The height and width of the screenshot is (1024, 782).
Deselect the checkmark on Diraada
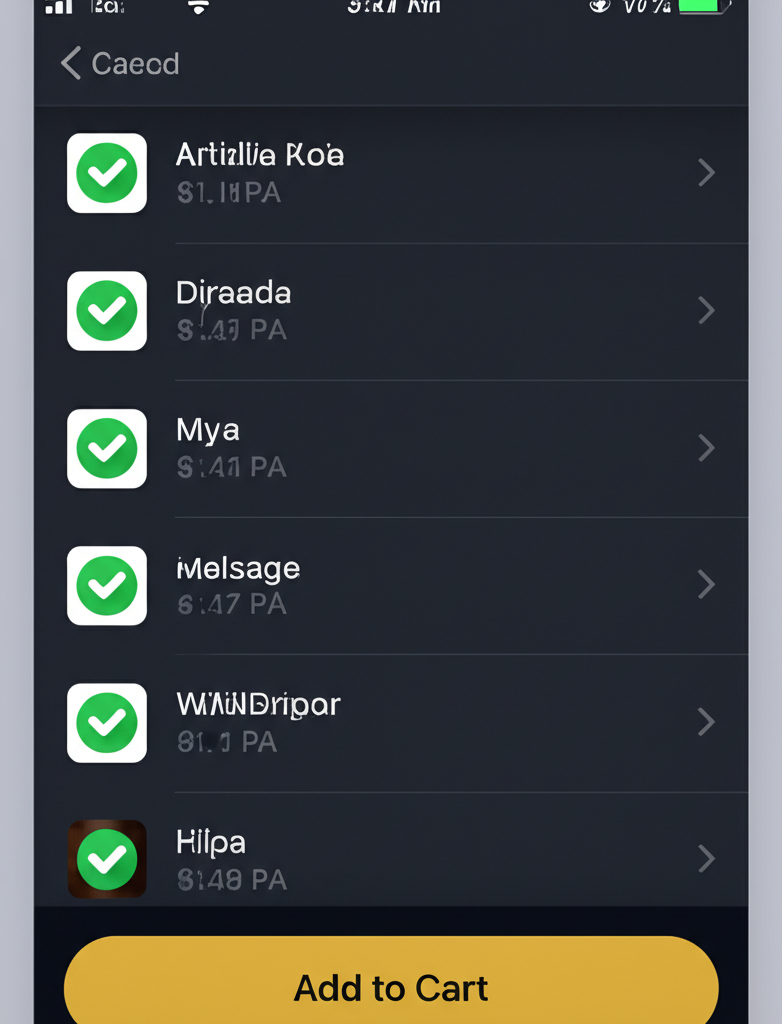[106, 311]
